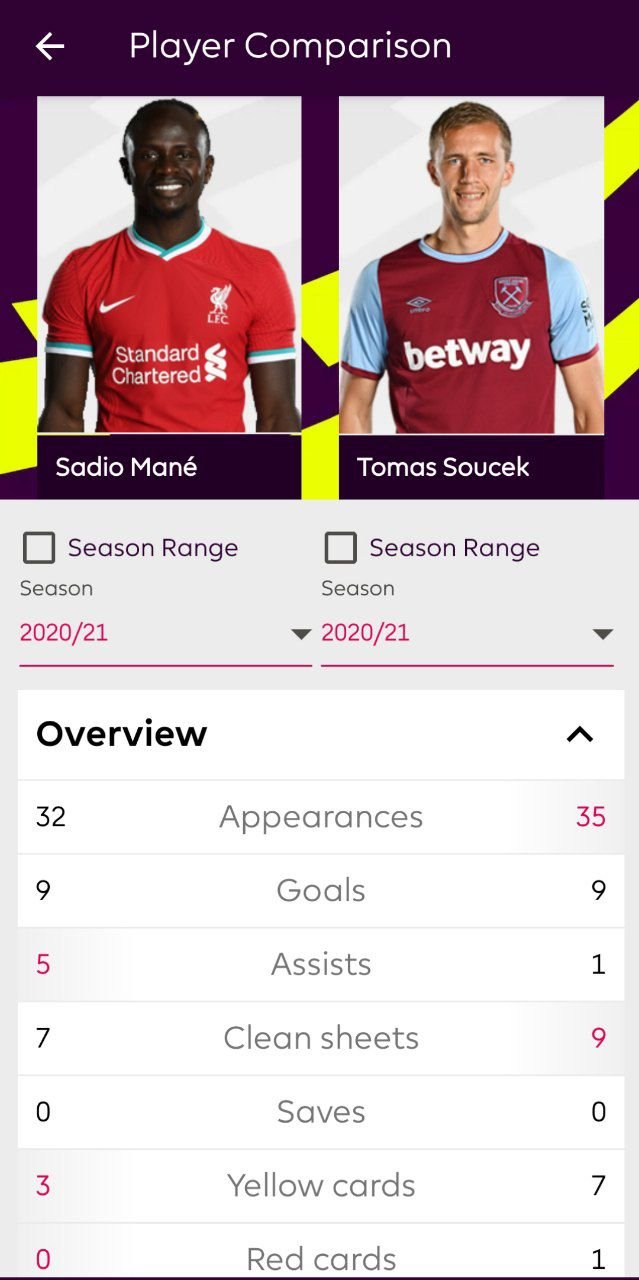Enable Season Range for Sadio Mané
This screenshot has height=1280, width=639.
40,548
